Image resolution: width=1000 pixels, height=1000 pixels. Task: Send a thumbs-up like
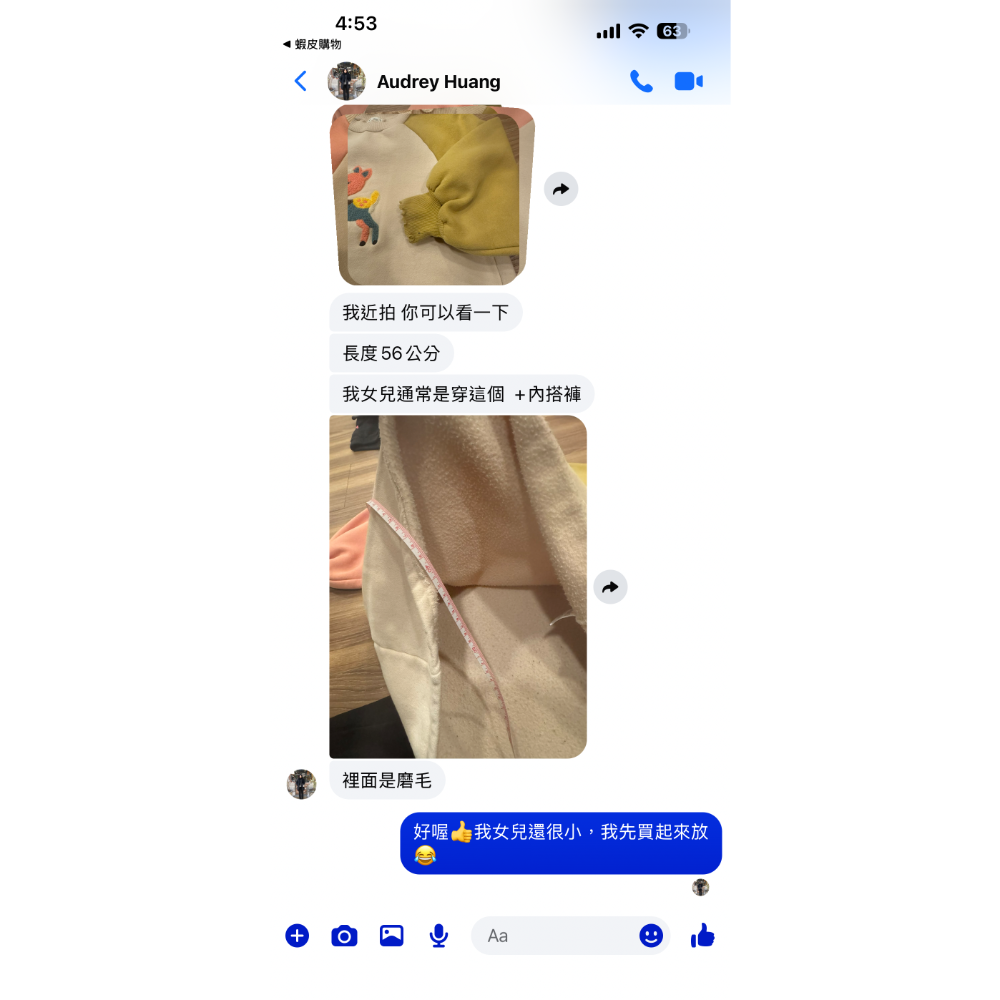click(x=703, y=936)
